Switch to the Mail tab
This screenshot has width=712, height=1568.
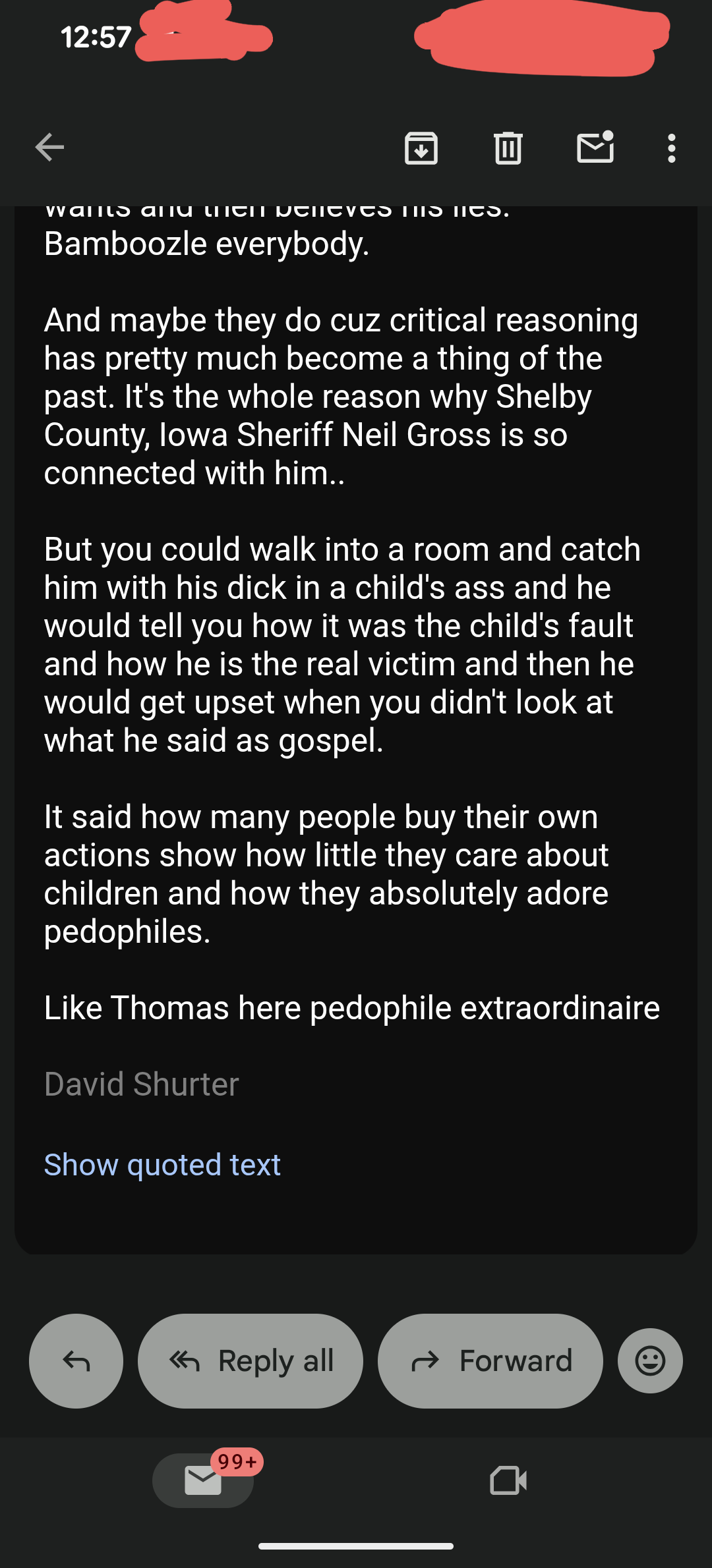pyautogui.click(x=203, y=1480)
